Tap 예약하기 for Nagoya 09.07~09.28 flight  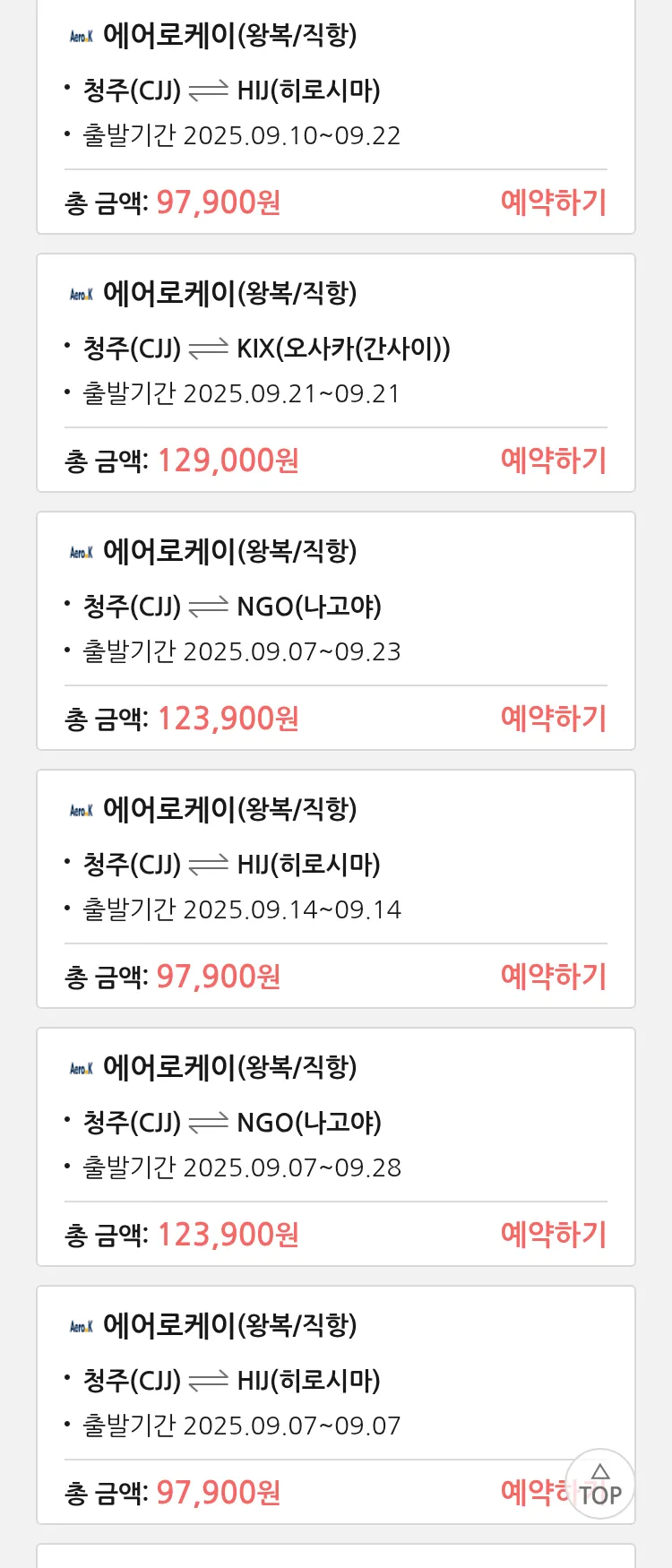point(553,1235)
